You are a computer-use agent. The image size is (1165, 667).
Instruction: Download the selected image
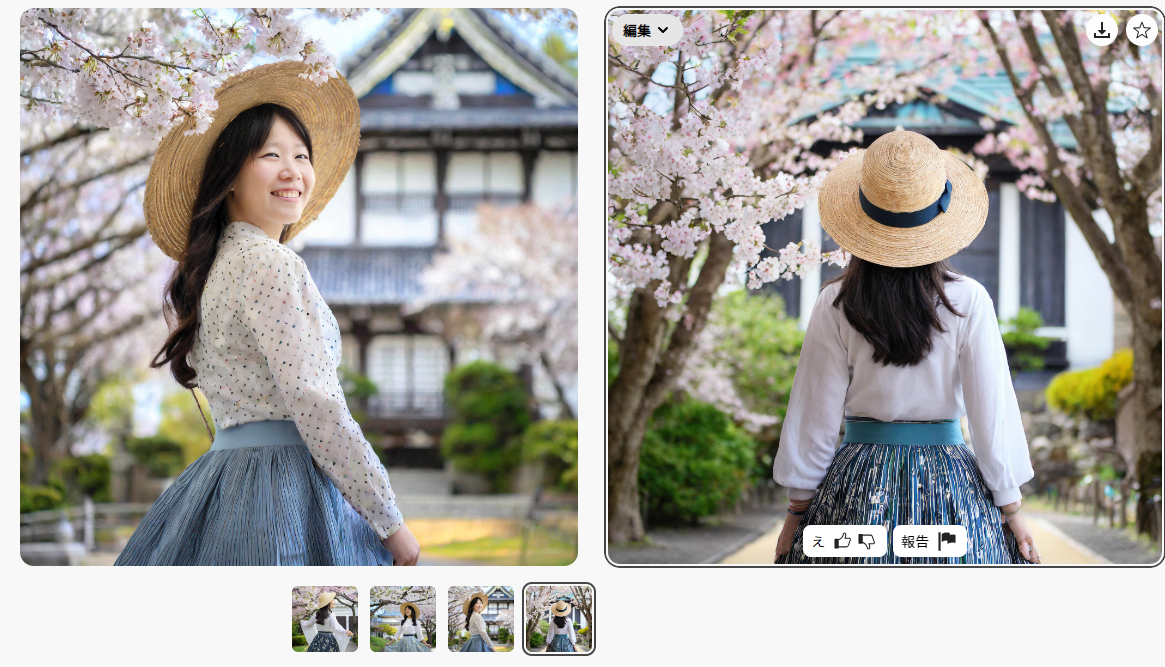(1101, 30)
